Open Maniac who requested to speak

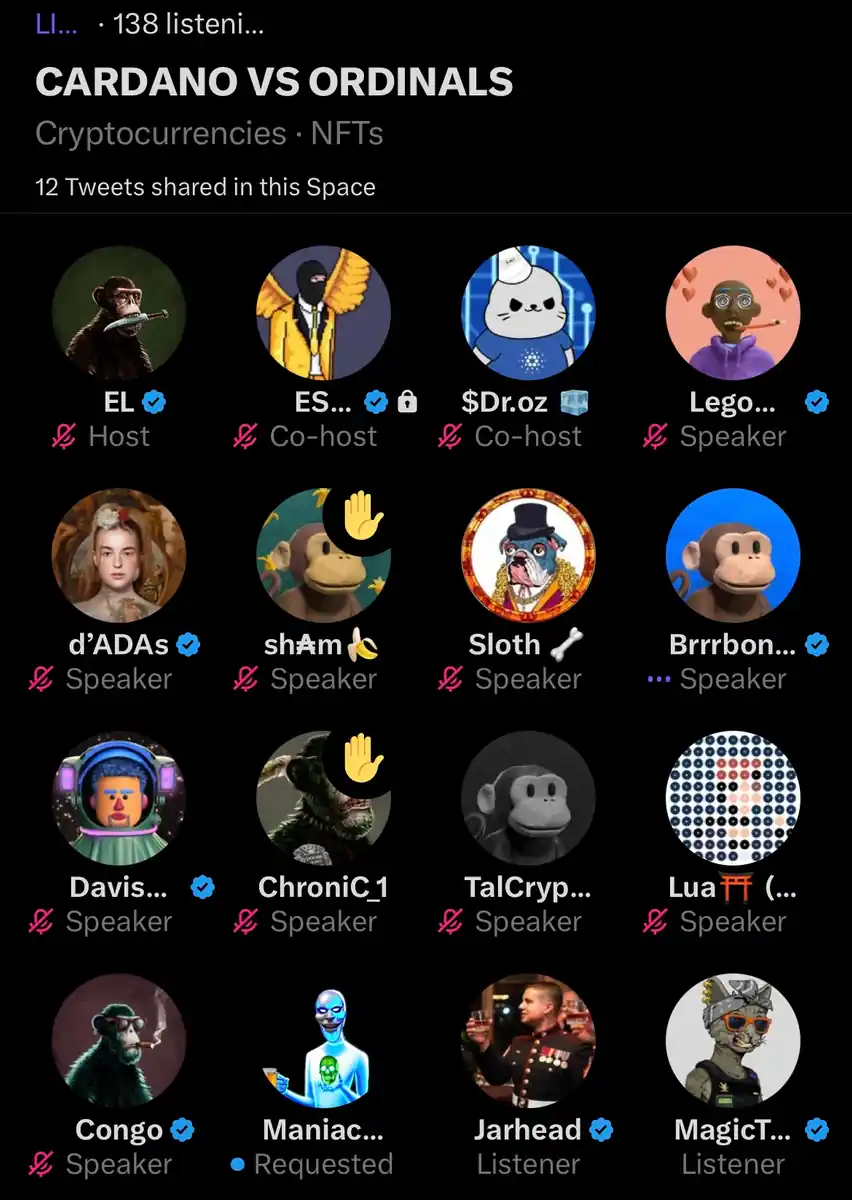(x=323, y=1041)
